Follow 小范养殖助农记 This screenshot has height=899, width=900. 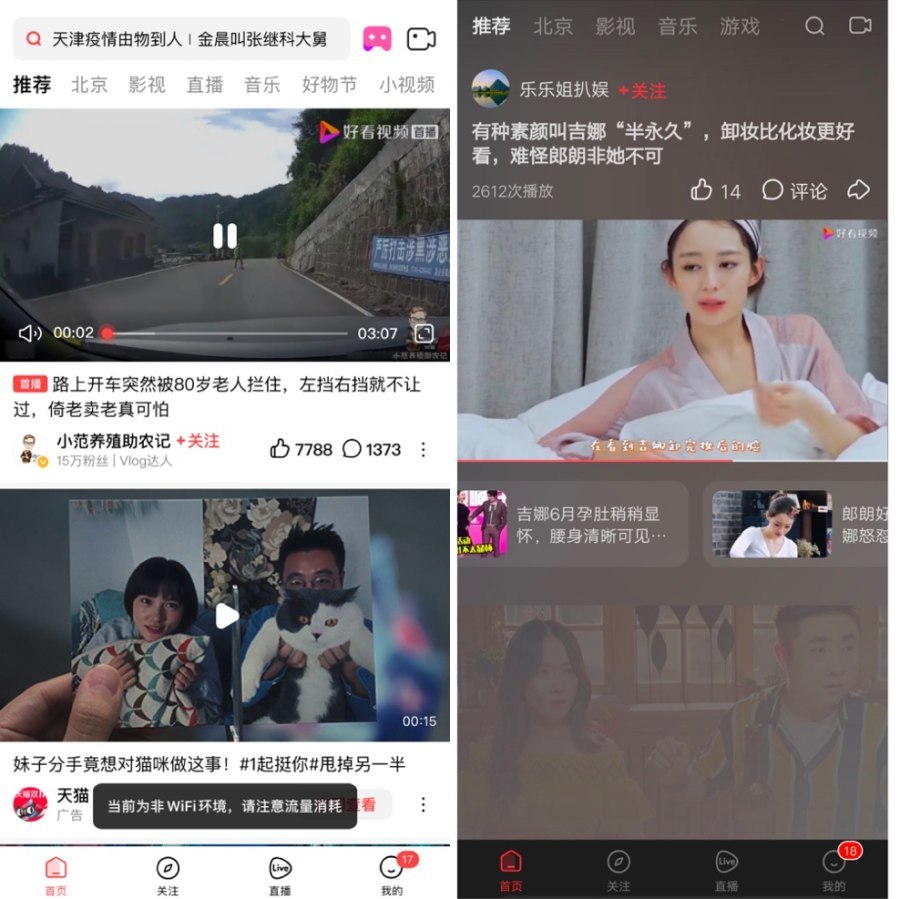198,441
